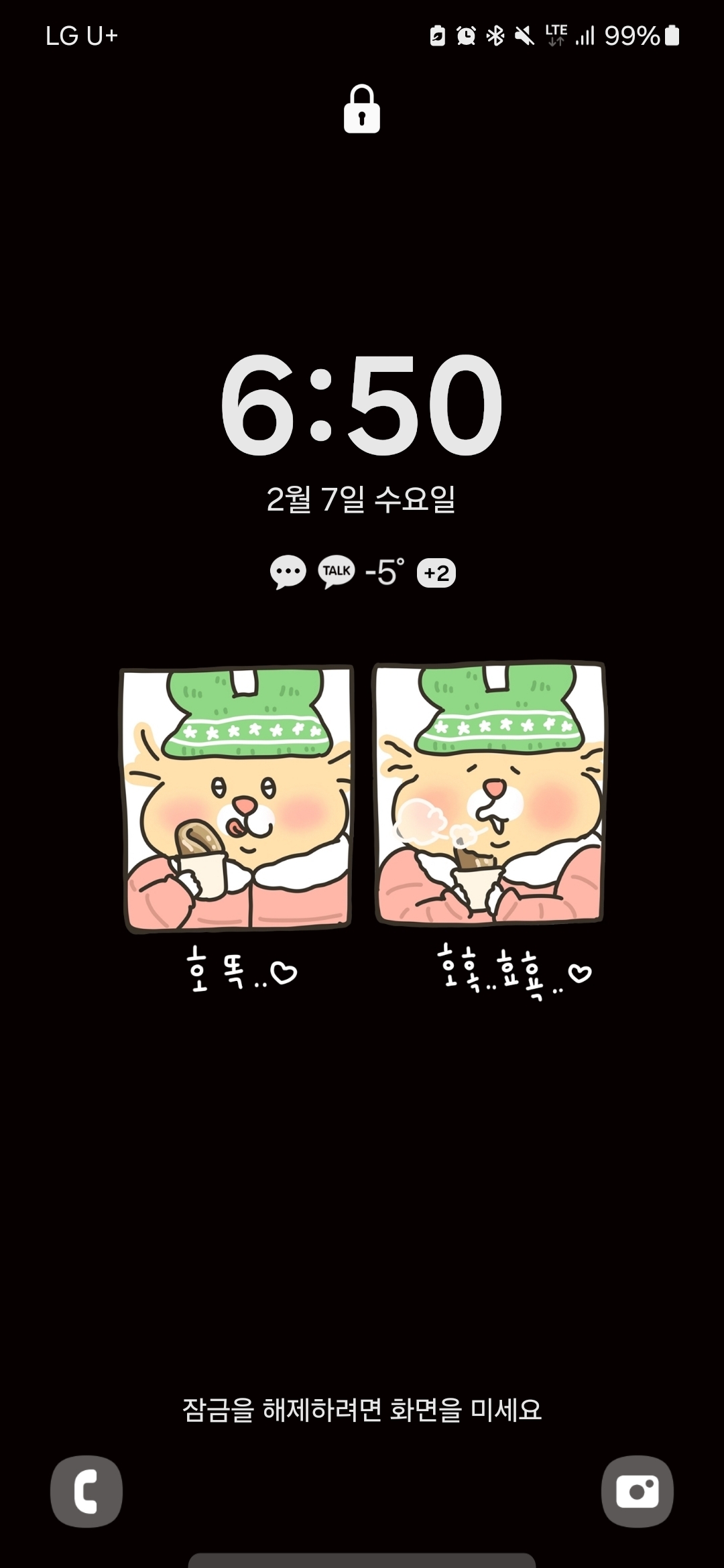The image size is (724, 1568).
Task: Open the KakaoTalk notification icon
Action: pyautogui.click(x=337, y=572)
